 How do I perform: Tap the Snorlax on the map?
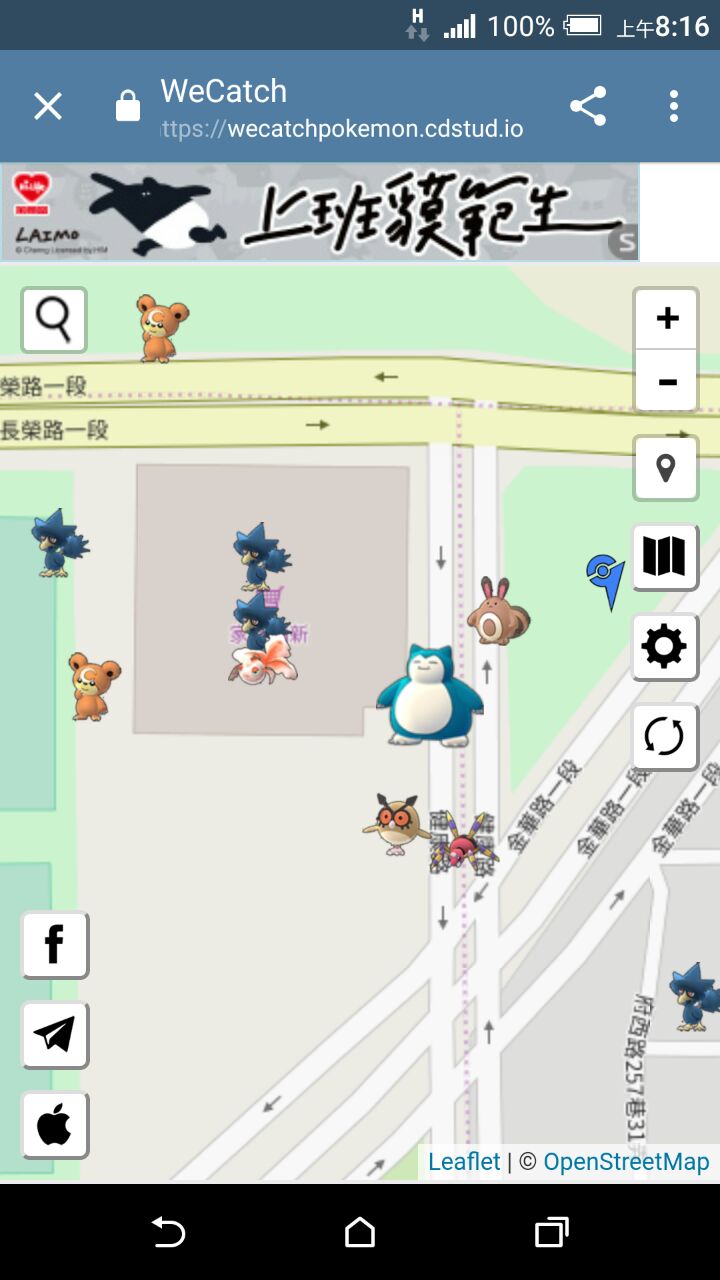[430, 696]
